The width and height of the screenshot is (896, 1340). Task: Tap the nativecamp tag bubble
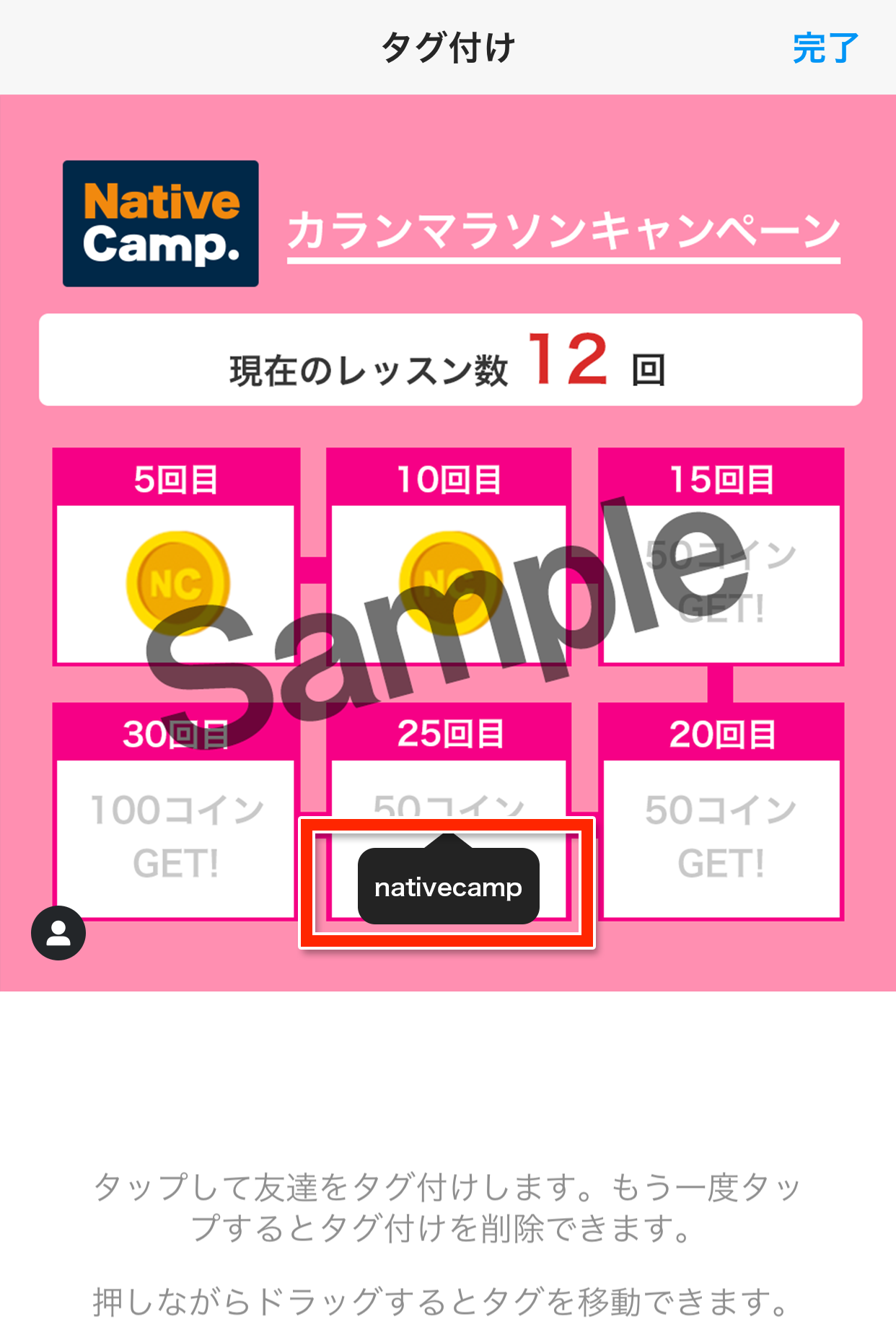pyautogui.click(x=448, y=887)
